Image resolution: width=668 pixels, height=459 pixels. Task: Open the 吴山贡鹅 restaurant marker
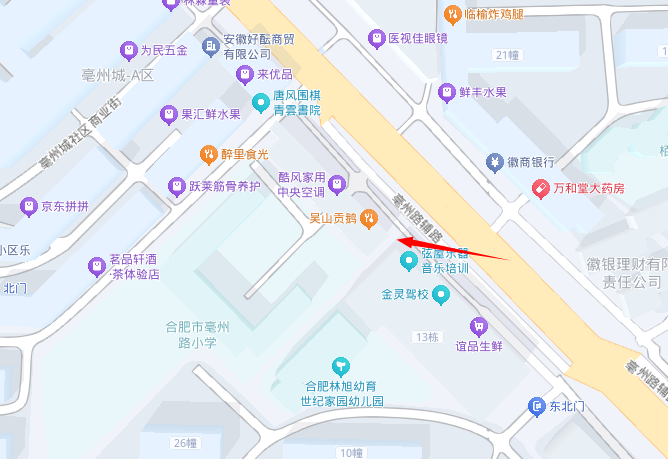click(369, 217)
